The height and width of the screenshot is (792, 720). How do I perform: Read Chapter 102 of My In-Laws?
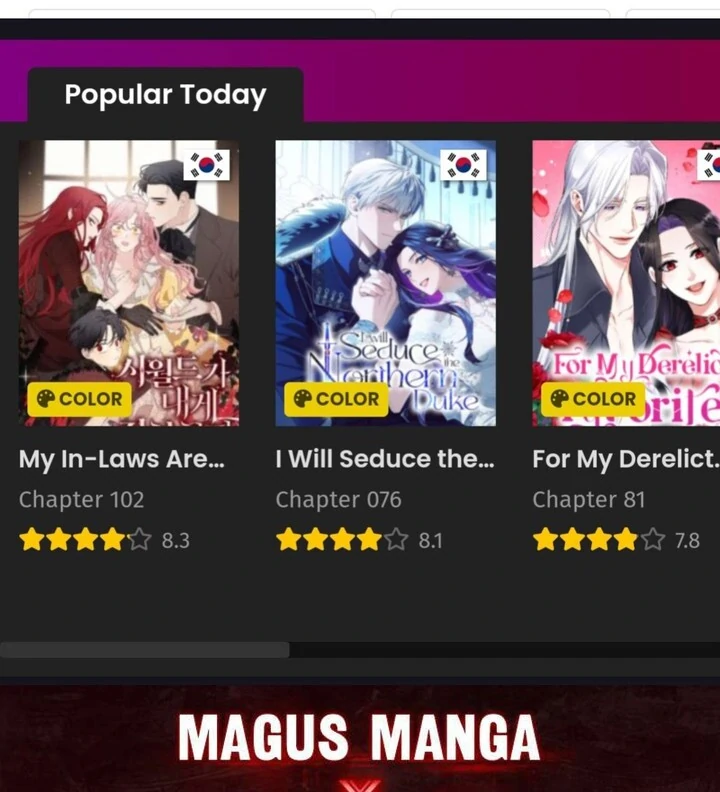tap(82, 500)
